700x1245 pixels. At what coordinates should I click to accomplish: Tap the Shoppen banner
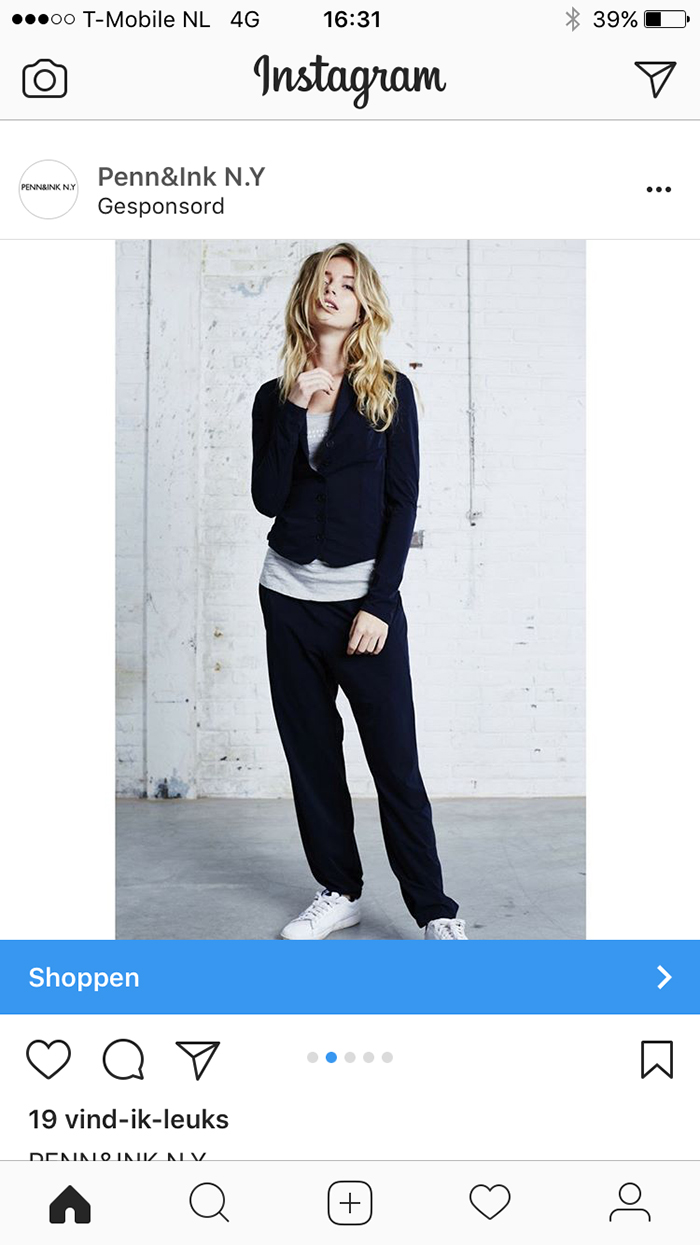click(x=350, y=977)
